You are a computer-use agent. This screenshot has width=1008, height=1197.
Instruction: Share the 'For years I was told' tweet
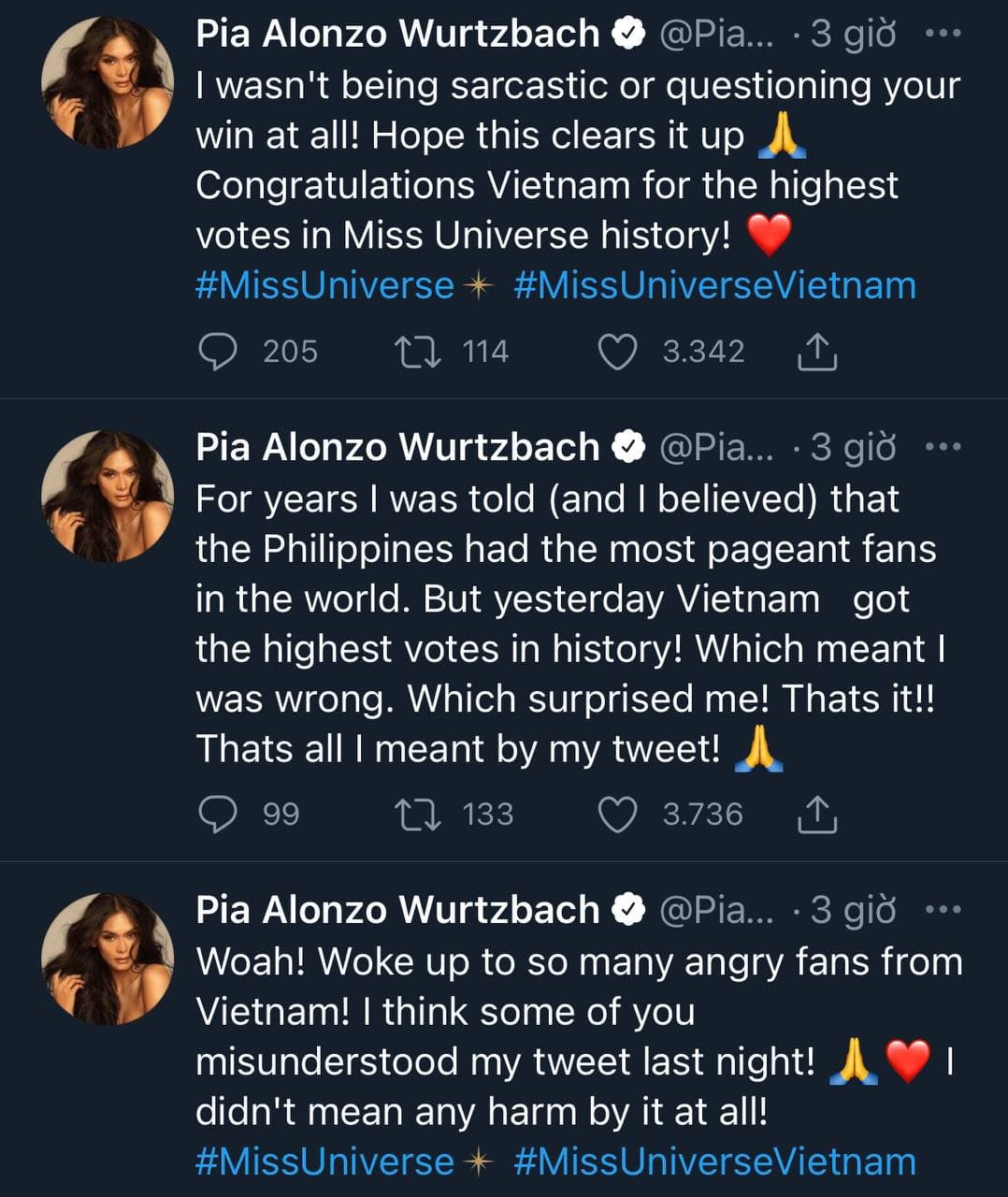click(816, 815)
